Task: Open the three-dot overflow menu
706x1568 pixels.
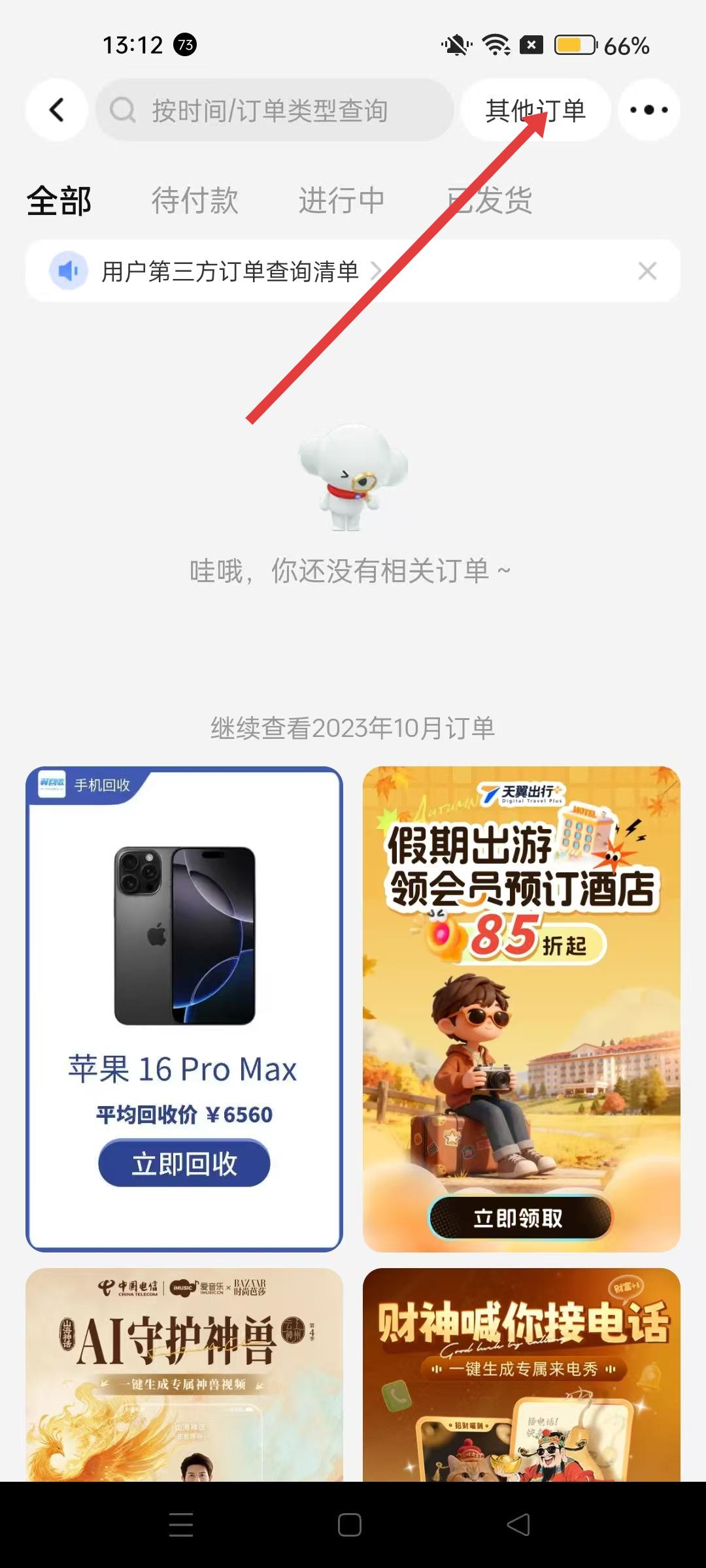Action: (648, 110)
